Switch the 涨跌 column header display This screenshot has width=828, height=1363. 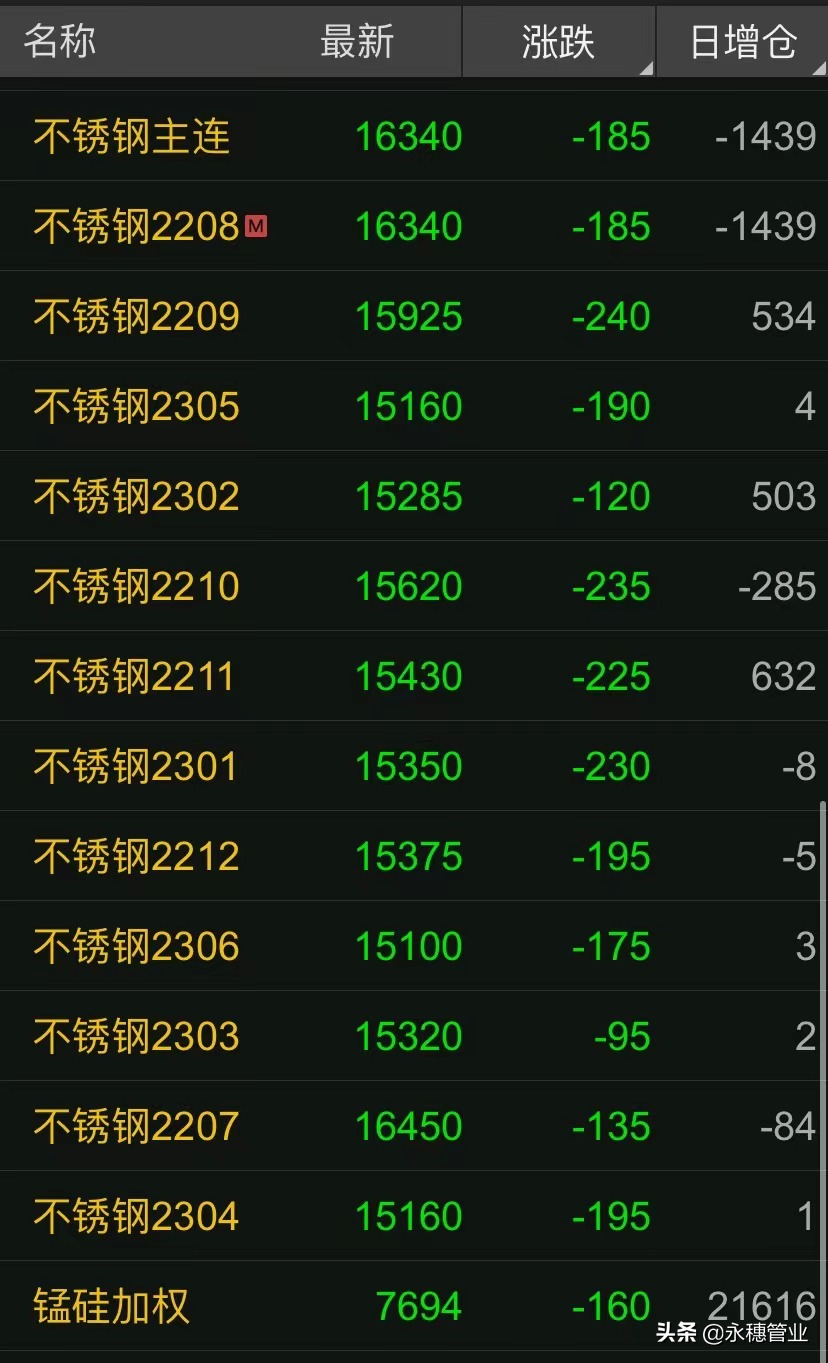(558, 42)
